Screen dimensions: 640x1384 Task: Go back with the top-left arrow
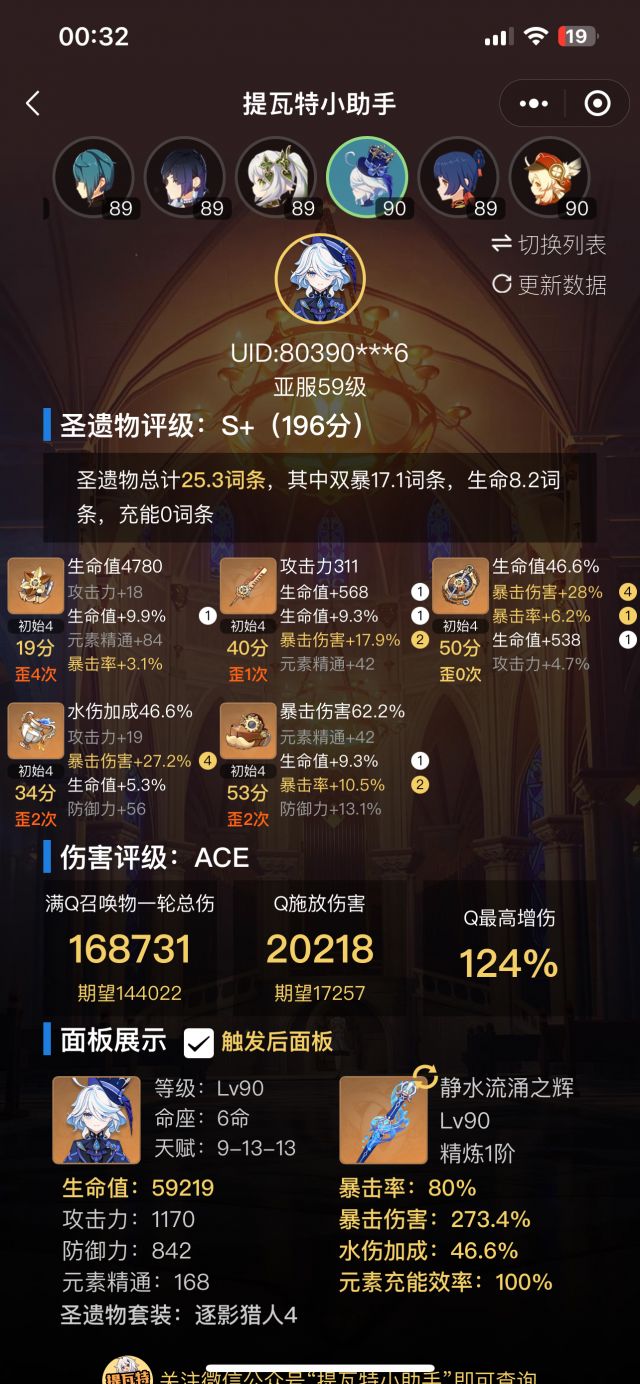[x=33, y=103]
